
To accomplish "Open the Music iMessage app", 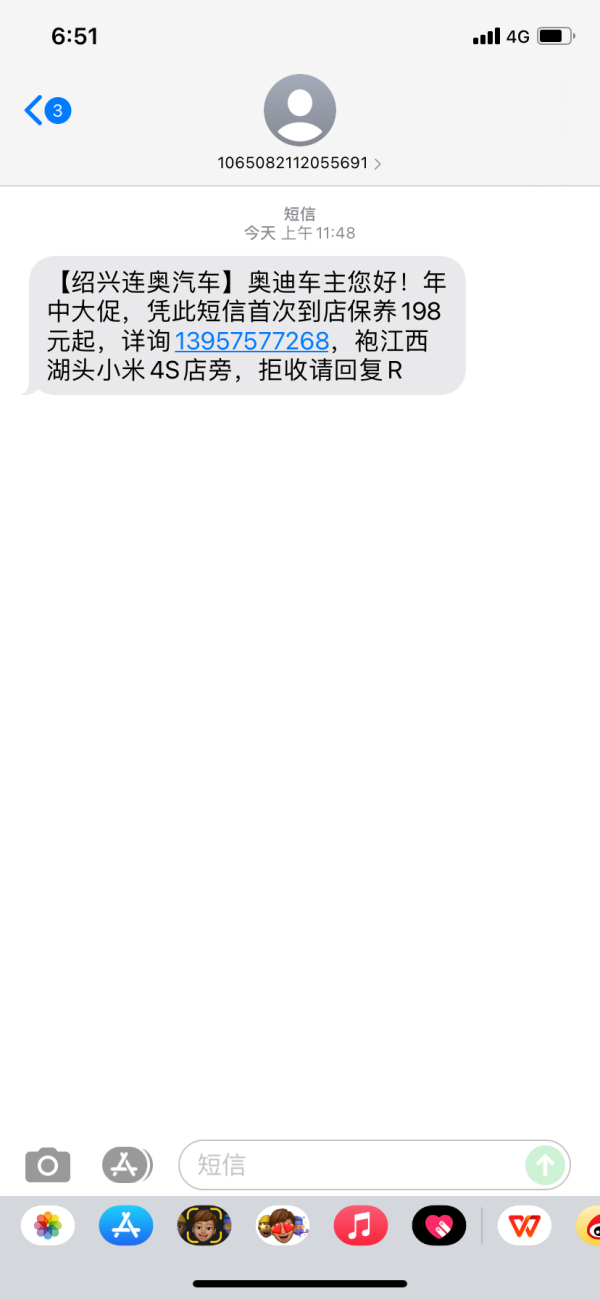I will [360, 1225].
